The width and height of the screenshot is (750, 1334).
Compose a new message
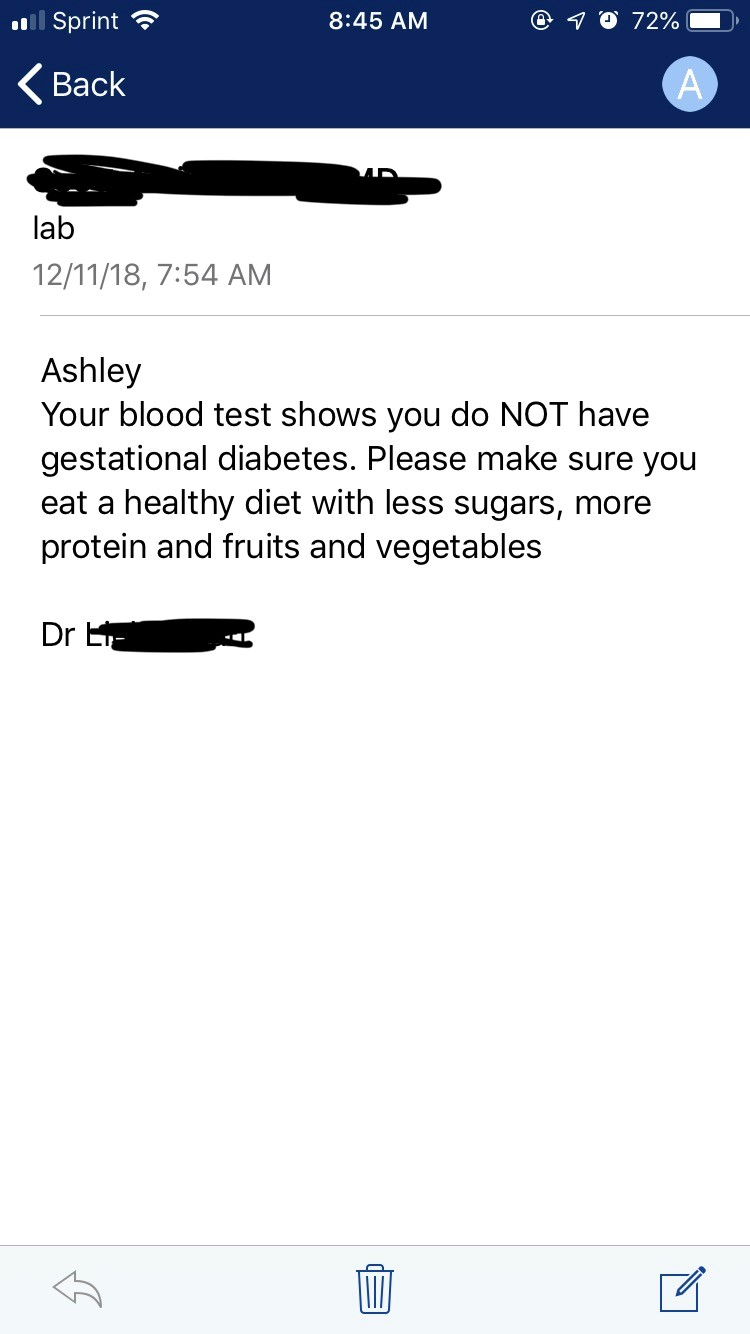[x=683, y=1289]
